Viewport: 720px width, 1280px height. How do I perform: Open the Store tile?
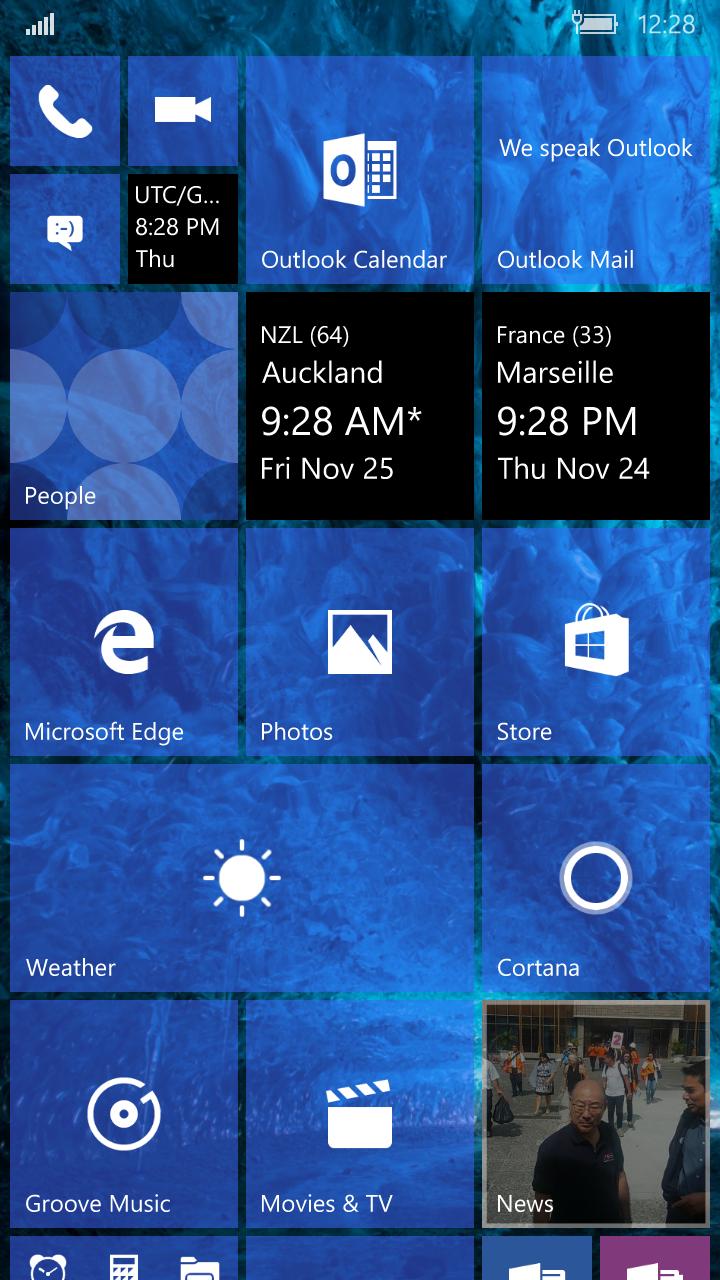click(x=596, y=642)
